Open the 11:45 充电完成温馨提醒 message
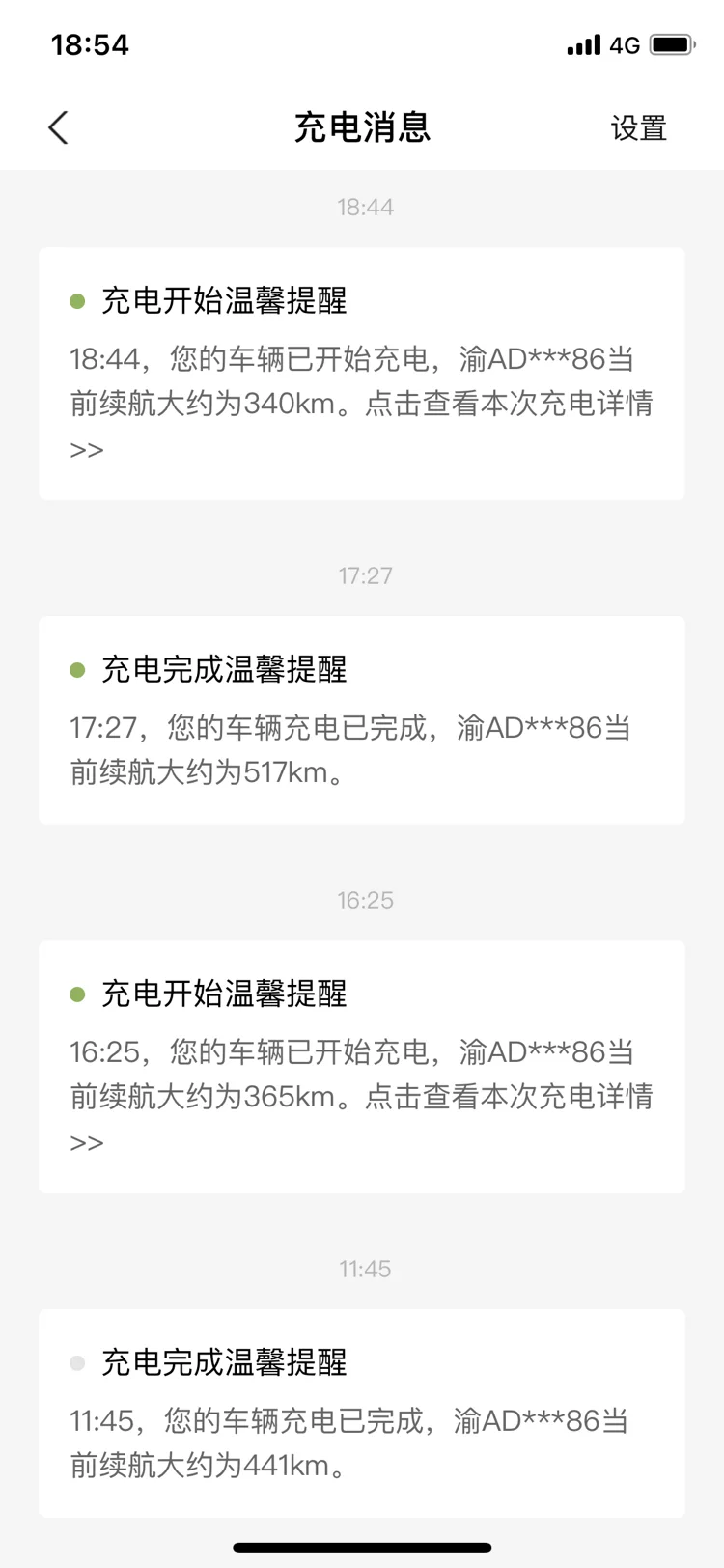This screenshot has height=1568, width=724. pos(362,1414)
